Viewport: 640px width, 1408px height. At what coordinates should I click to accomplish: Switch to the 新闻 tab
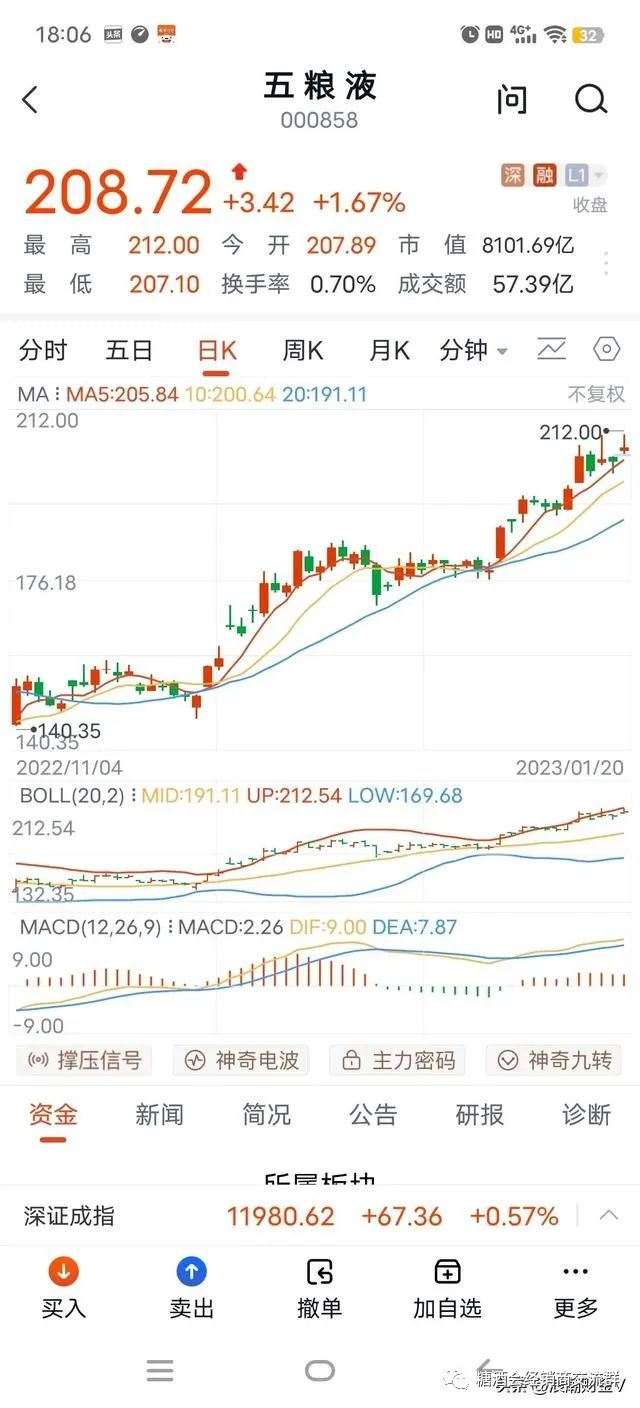pyautogui.click(x=160, y=1114)
